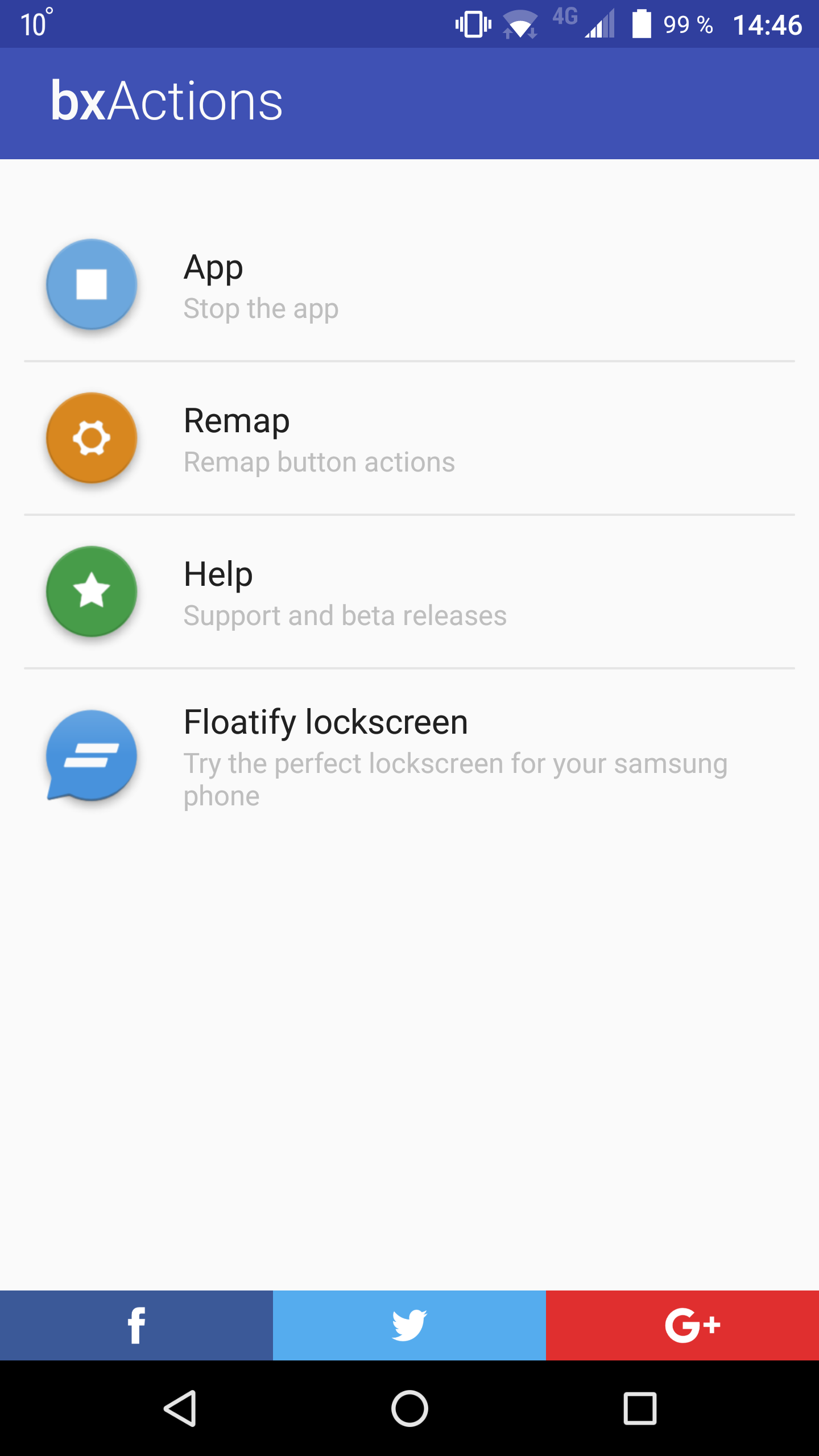Open Help for support and beta releases

tap(409, 591)
